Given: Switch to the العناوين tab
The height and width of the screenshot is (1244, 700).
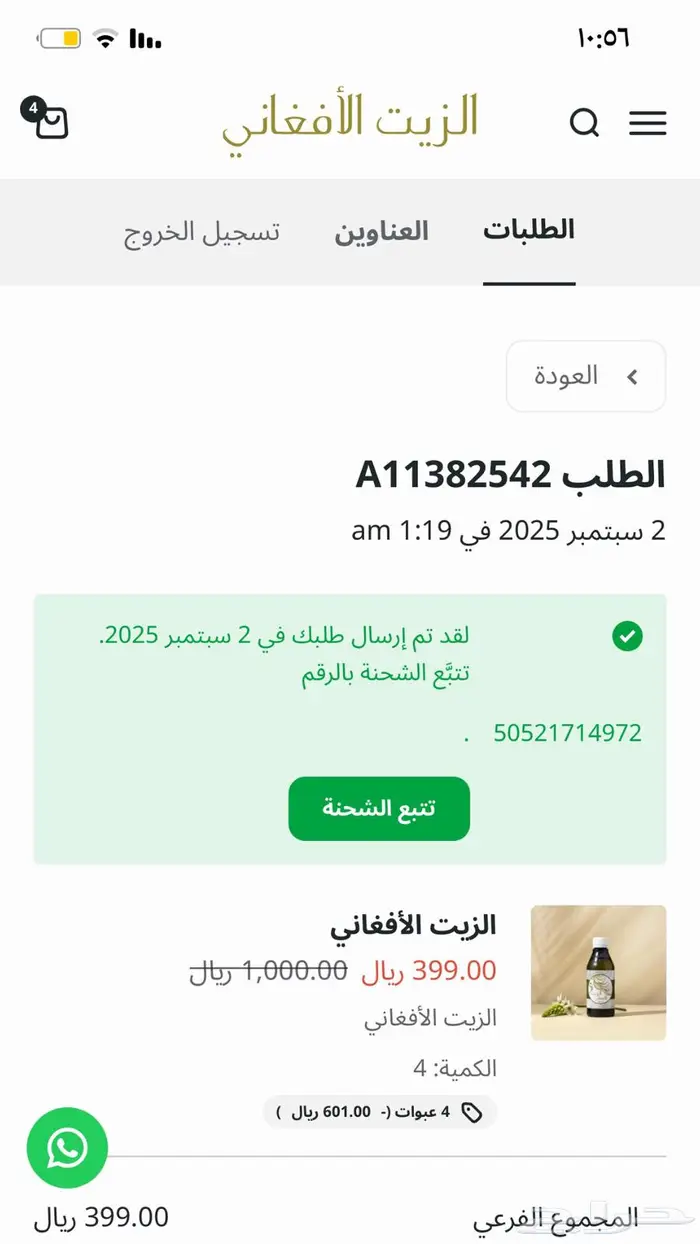Looking at the screenshot, I should click(x=381, y=232).
